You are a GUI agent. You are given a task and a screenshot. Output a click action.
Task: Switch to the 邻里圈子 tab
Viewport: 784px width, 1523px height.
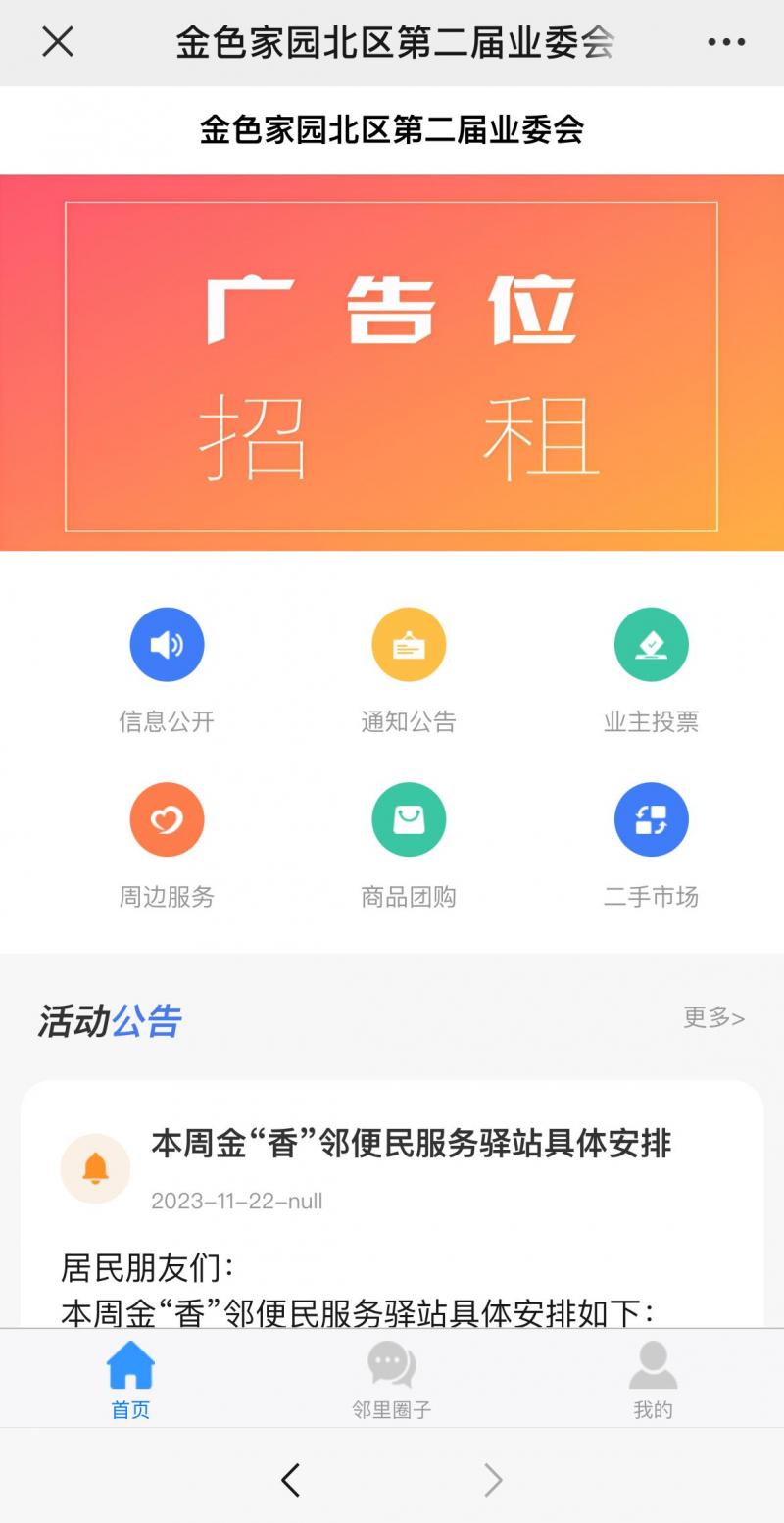[392, 1379]
